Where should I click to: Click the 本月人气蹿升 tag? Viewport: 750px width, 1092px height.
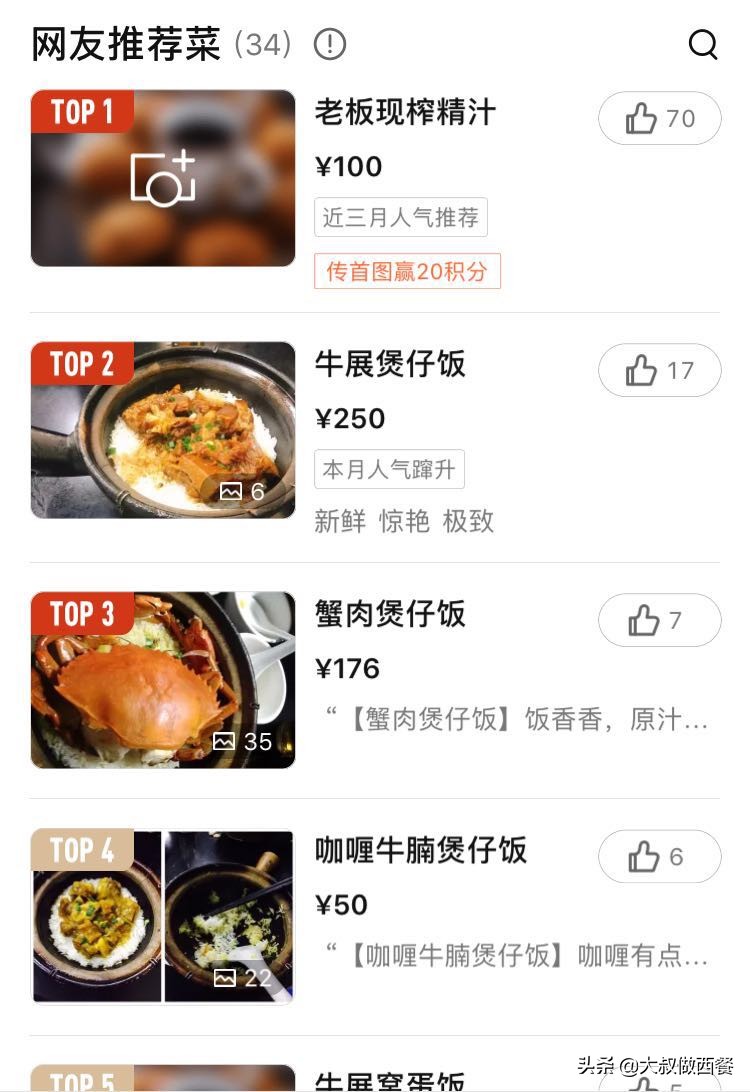[x=390, y=469]
